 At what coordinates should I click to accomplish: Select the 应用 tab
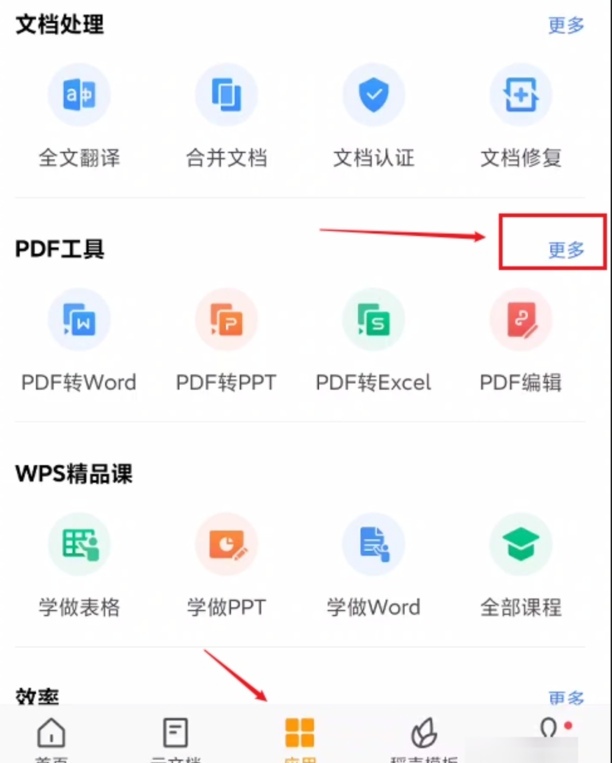coord(299,738)
